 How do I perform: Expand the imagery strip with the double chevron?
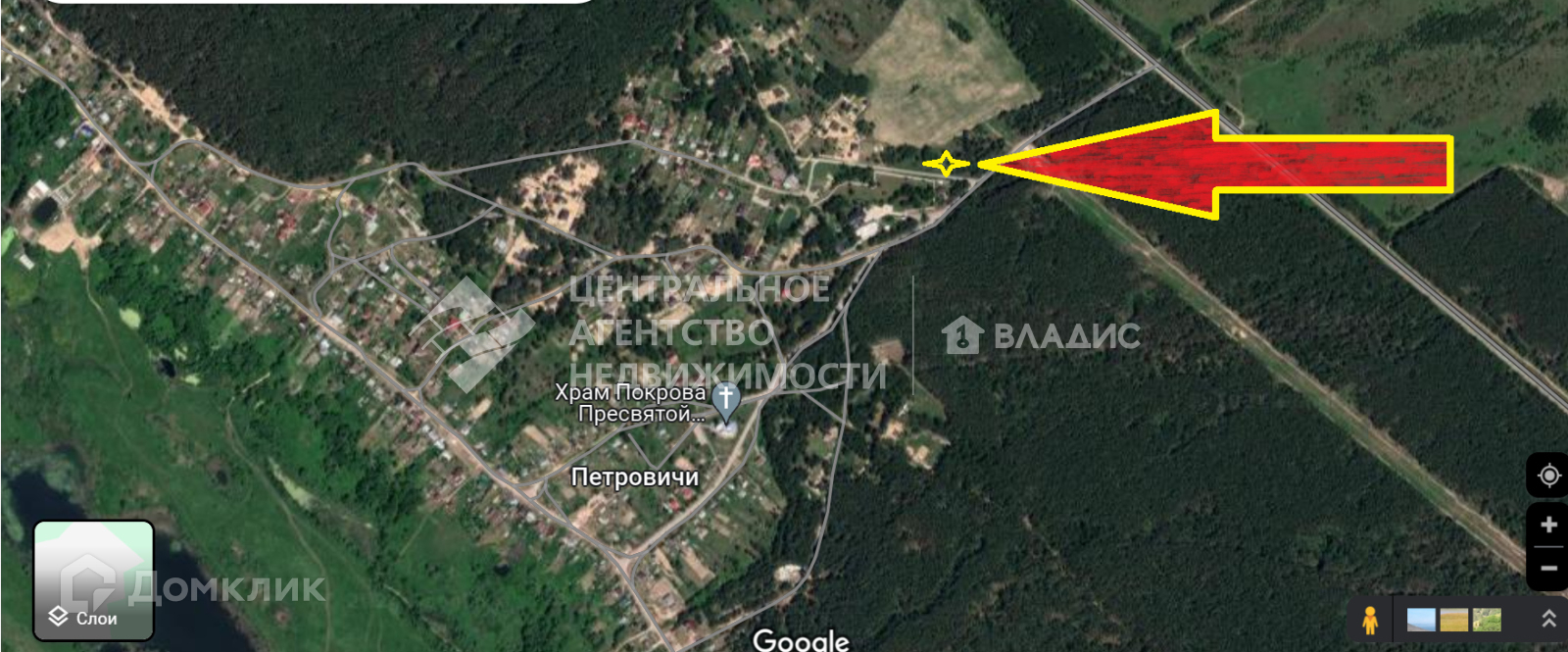click(x=1548, y=619)
